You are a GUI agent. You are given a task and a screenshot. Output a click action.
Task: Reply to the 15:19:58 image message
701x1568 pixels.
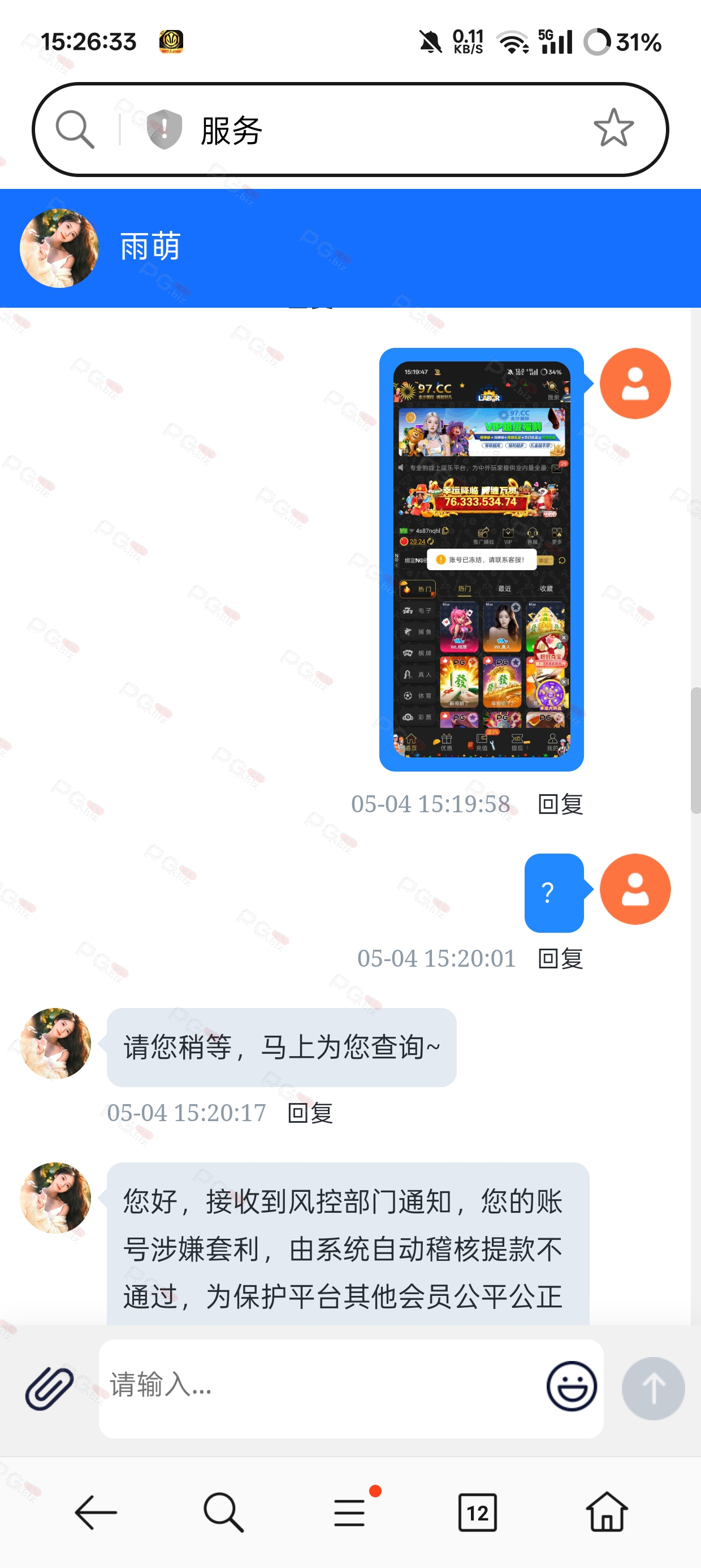click(x=560, y=804)
